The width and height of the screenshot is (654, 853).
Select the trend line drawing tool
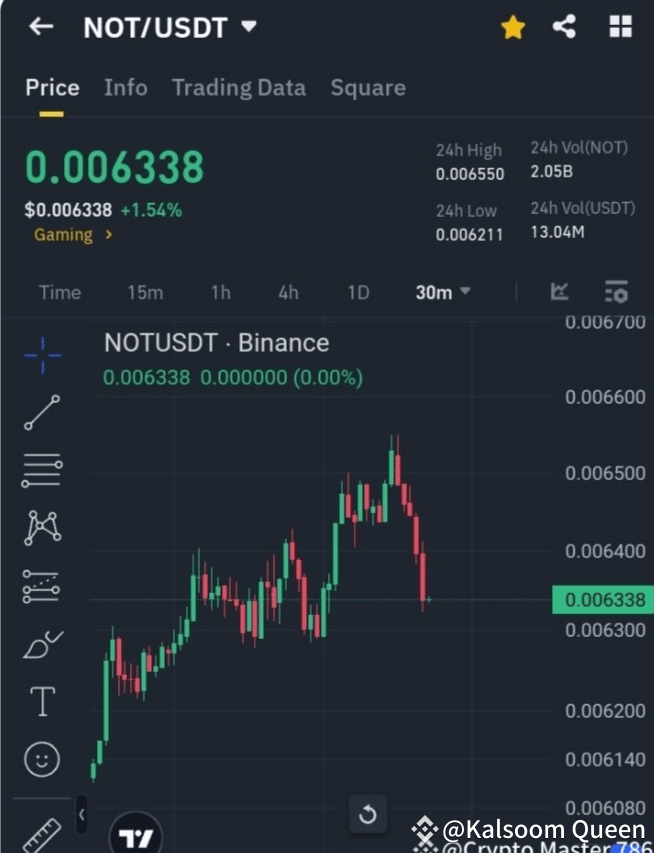tap(42, 412)
